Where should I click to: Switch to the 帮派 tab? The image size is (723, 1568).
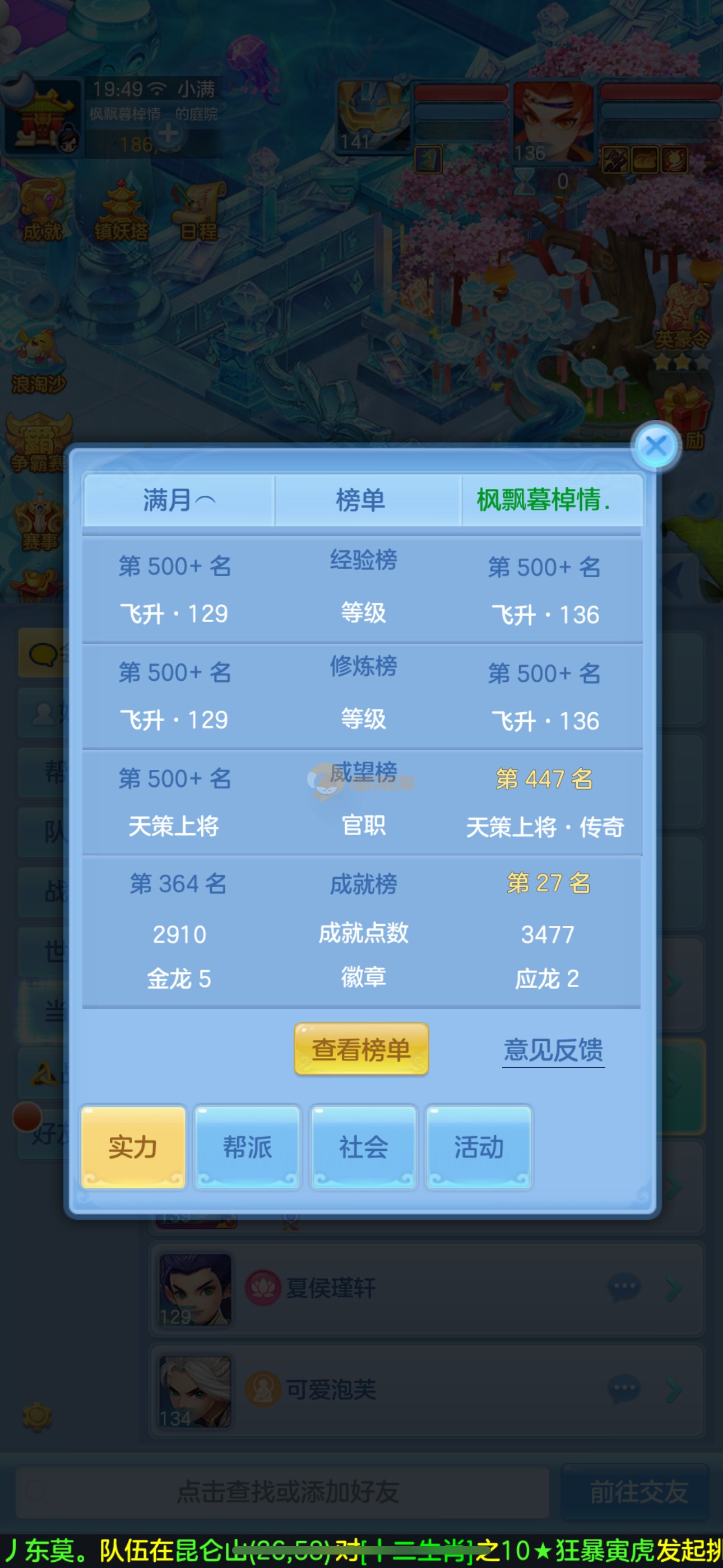[247, 1147]
